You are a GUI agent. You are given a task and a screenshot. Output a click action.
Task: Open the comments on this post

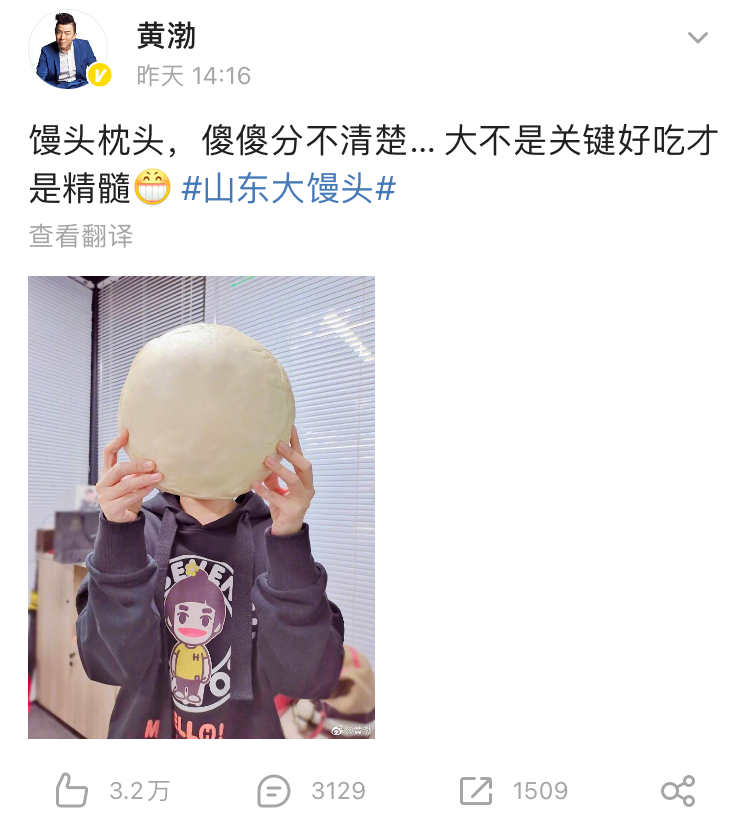(x=274, y=791)
